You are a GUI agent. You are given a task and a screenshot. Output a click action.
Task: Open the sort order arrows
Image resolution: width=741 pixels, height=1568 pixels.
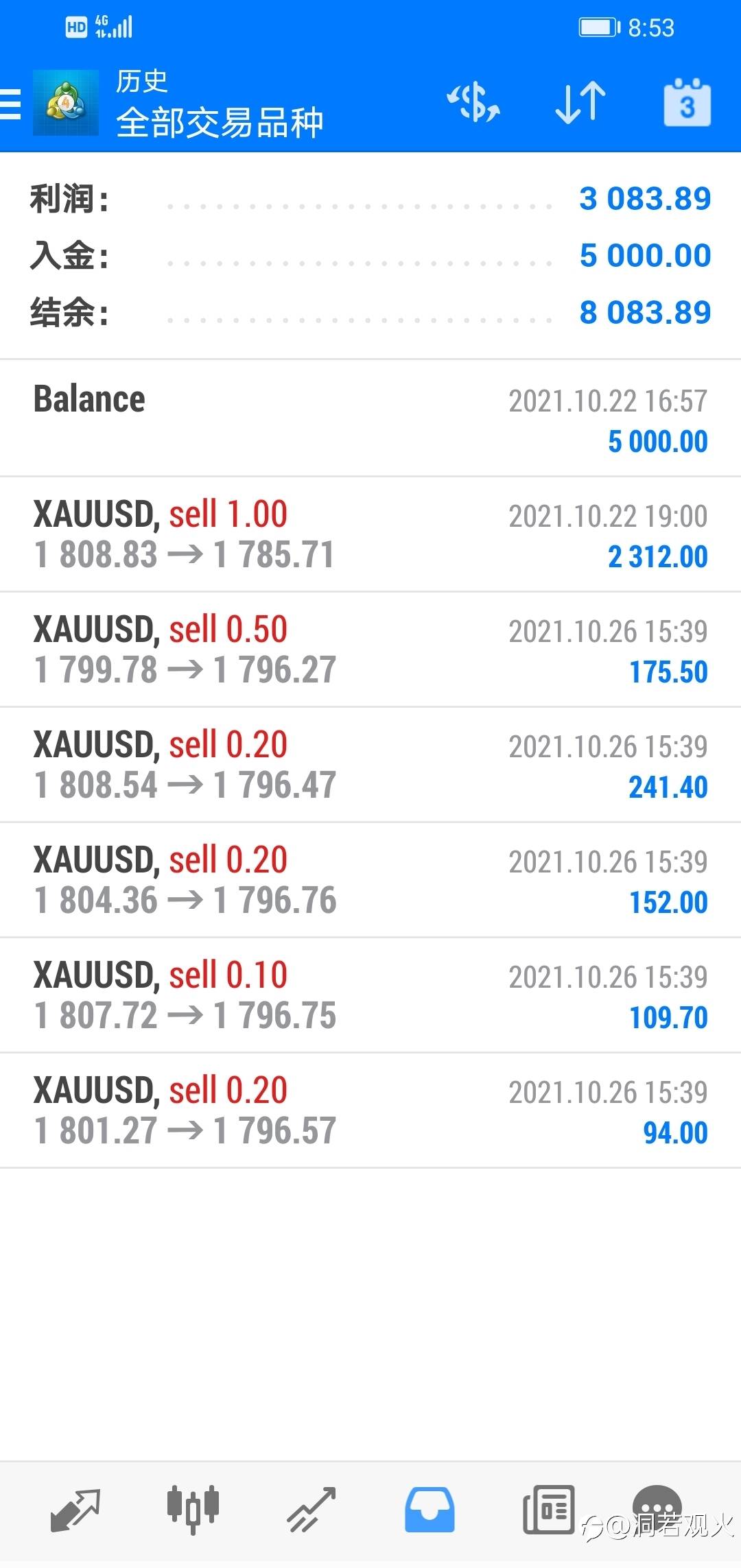coord(580,102)
